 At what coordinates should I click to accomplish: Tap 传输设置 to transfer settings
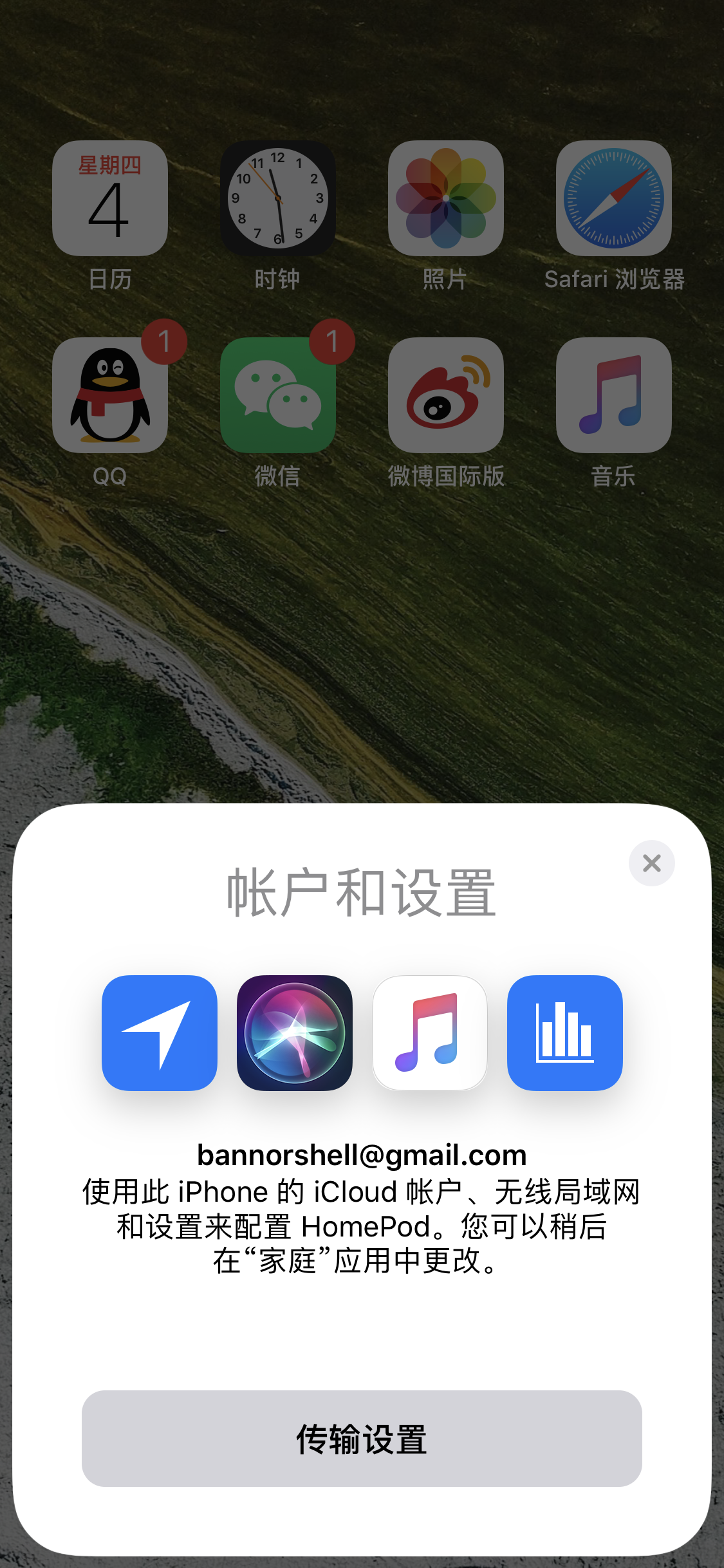pyautogui.click(x=362, y=1439)
